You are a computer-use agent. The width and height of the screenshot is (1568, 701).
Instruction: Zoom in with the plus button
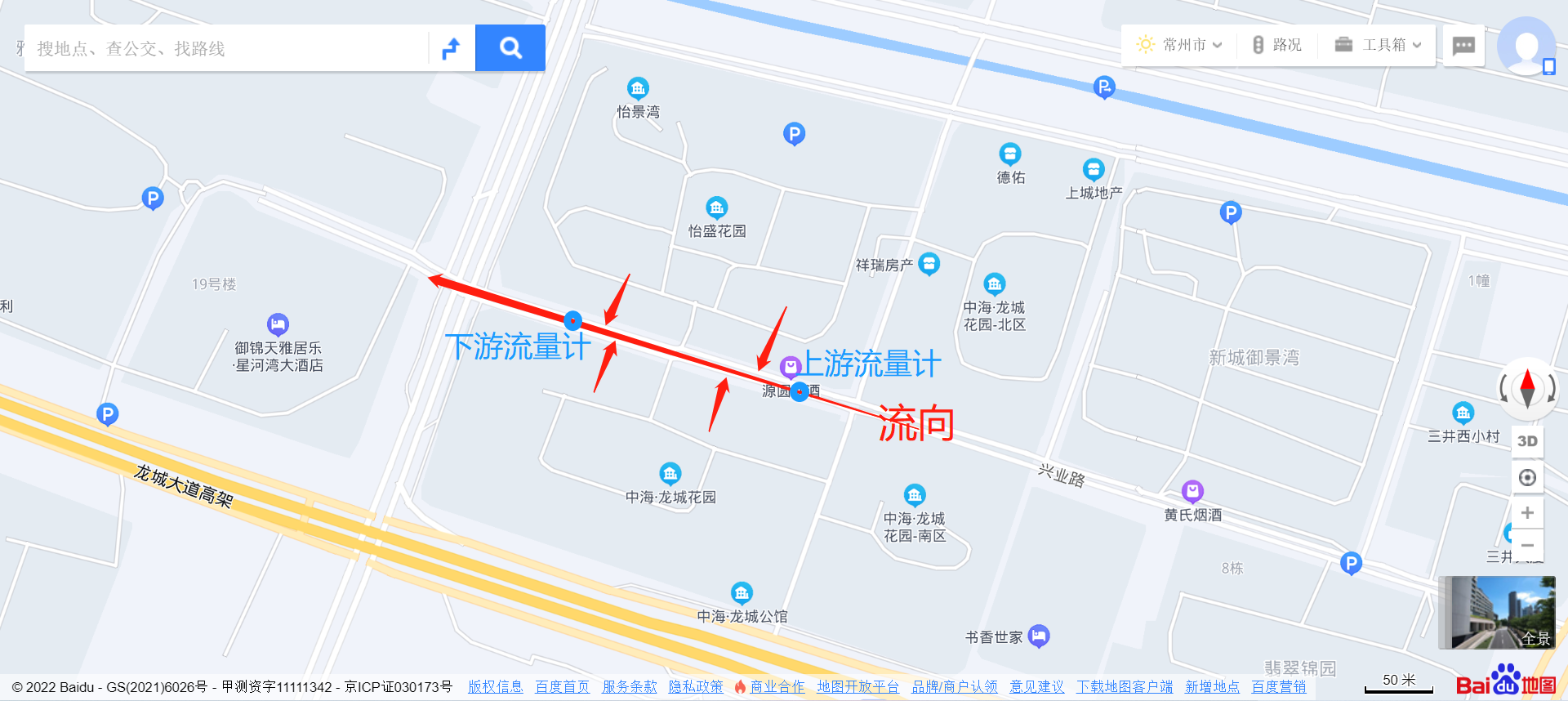click(1527, 513)
